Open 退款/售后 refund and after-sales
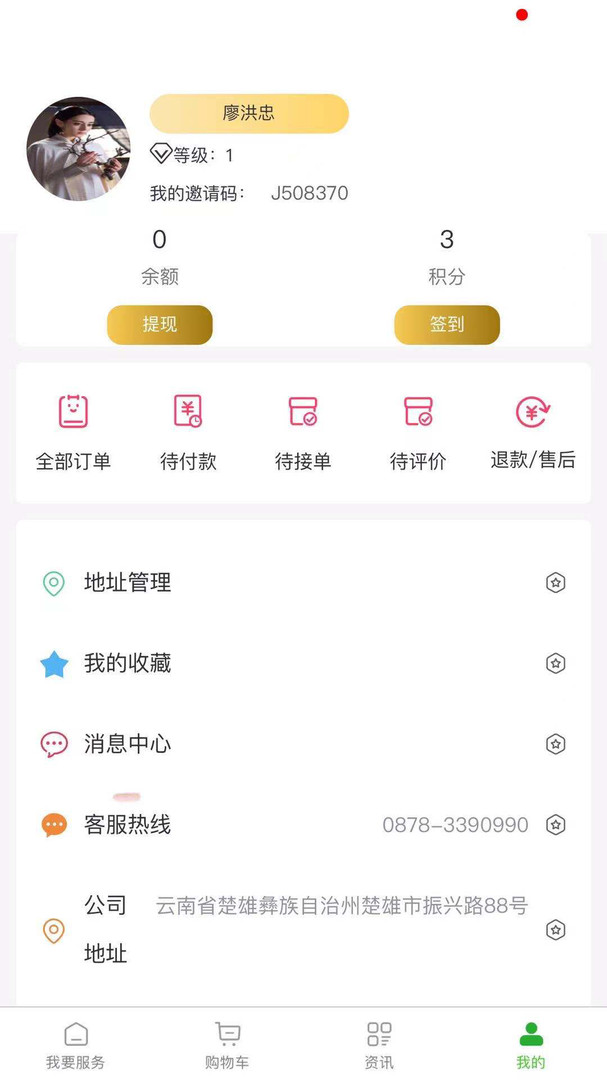 [x=533, y=432]
